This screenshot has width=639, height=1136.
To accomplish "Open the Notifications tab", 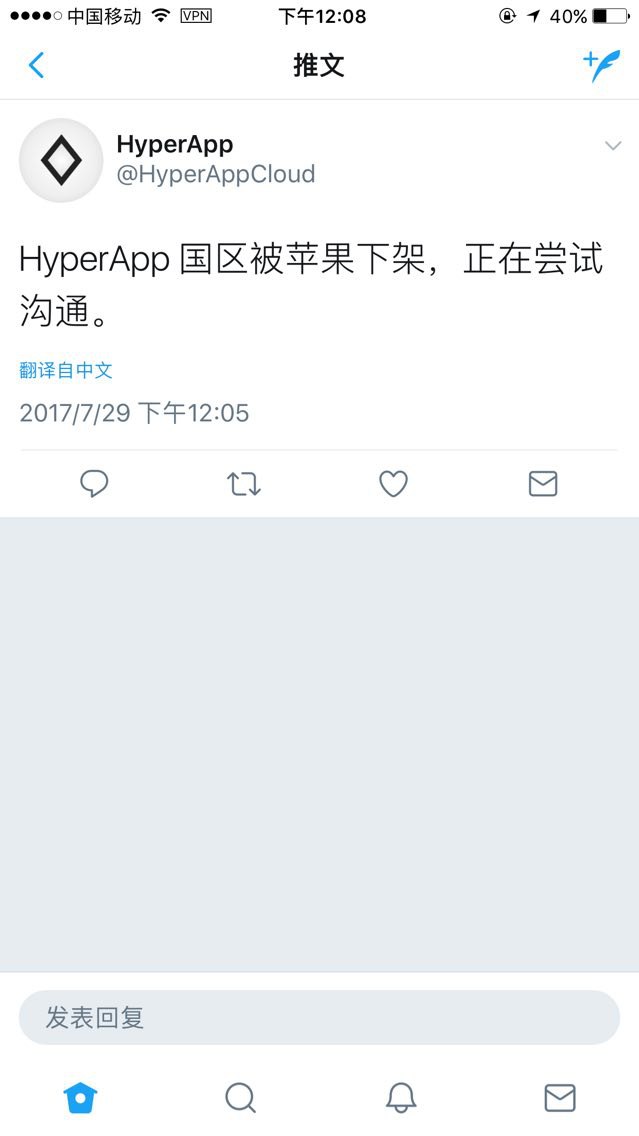I will coord(400,1098).
